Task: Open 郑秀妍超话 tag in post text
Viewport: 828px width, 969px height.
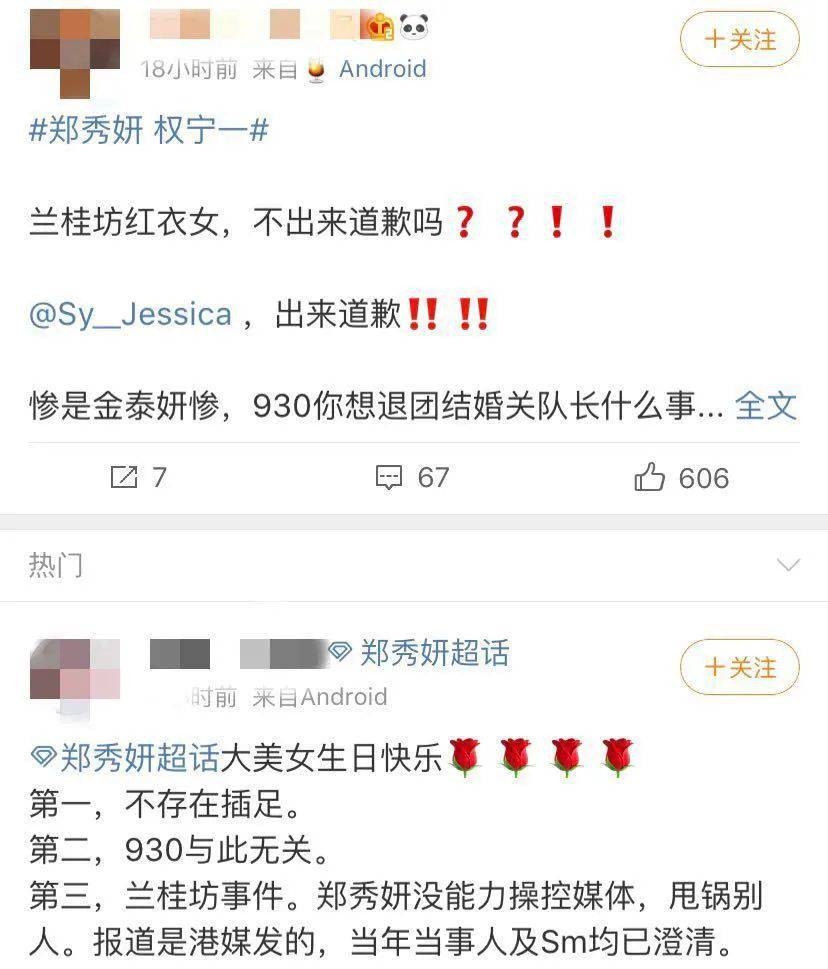Action: pos(125,758)
